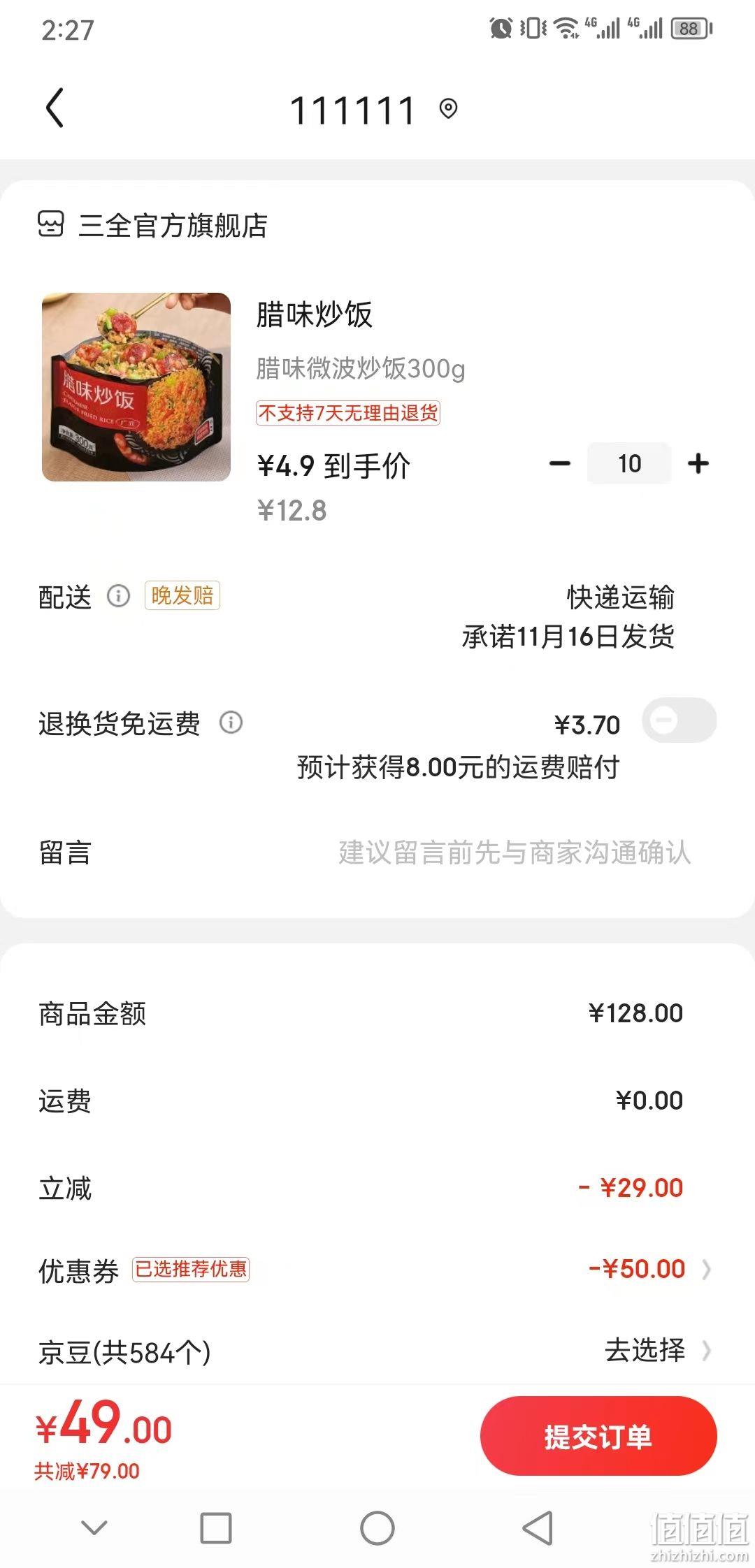Enable the 退换货免运费 switch
Viewport: 755px width, 1568px height.
(x=679, y=720)
